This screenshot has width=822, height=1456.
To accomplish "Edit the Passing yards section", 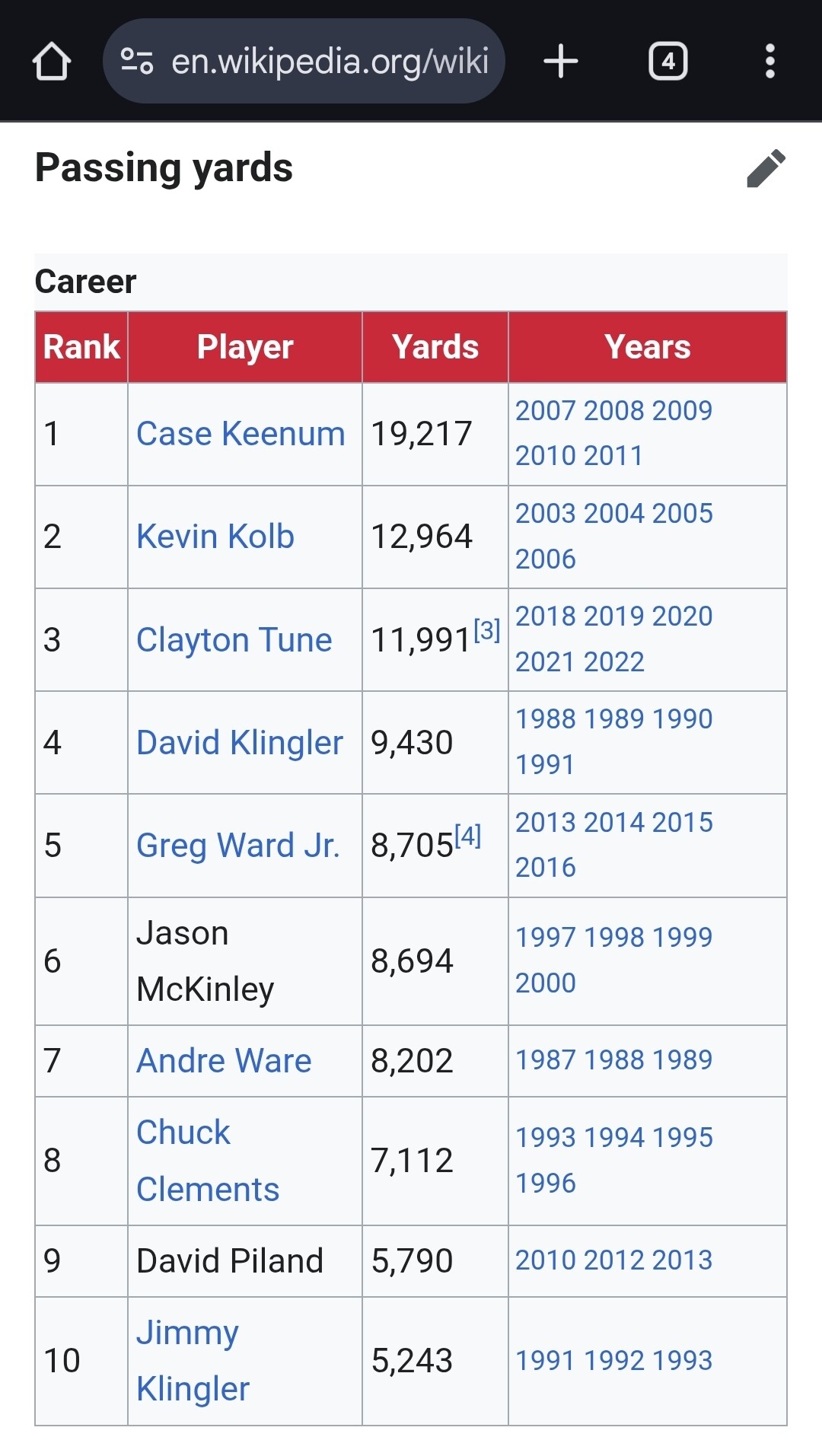I will click(x=766, y=168).
